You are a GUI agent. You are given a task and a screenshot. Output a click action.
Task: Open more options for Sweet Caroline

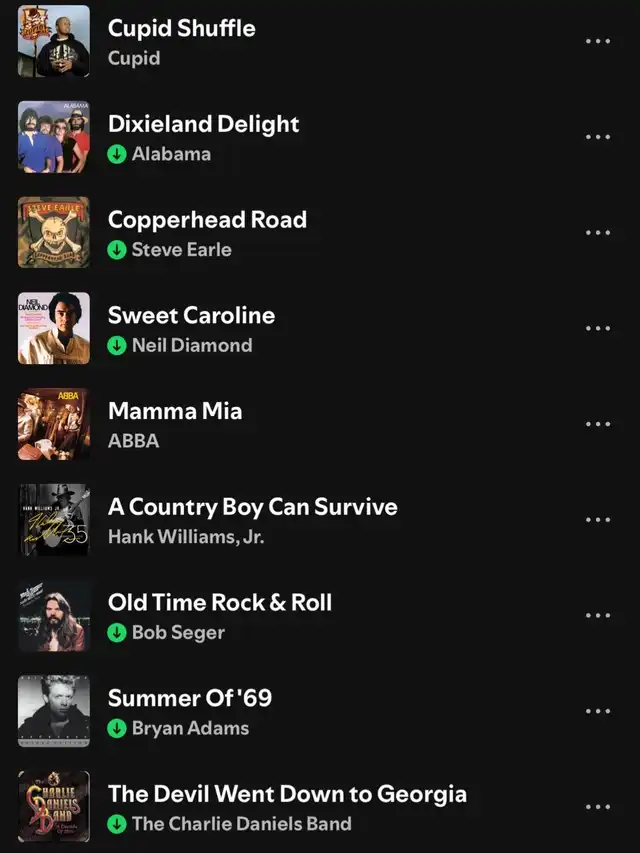pyautogui.click(x=597, y=328)
